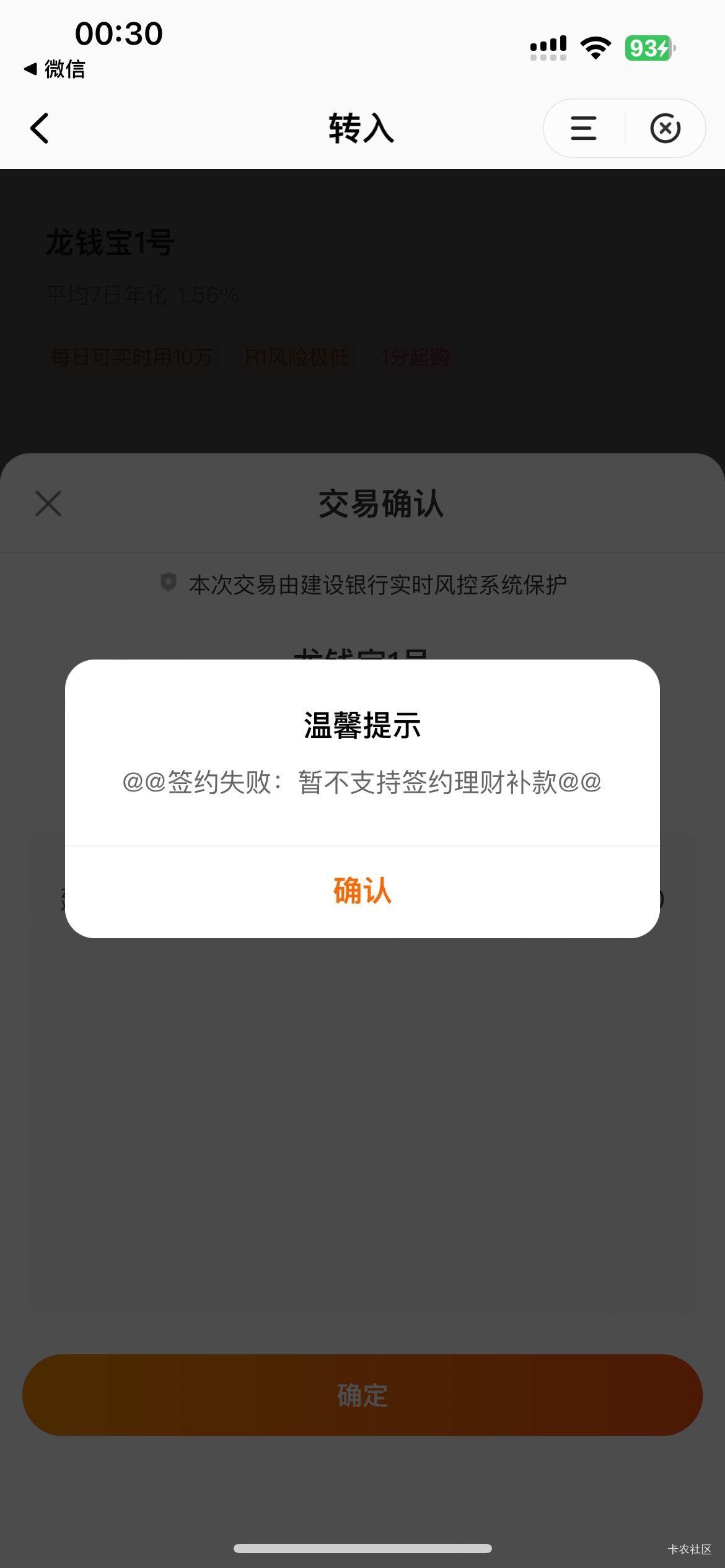Return to 微信 via status bar link
Viewport: 725px width, 1568px height.
click(x=55, y=69)
